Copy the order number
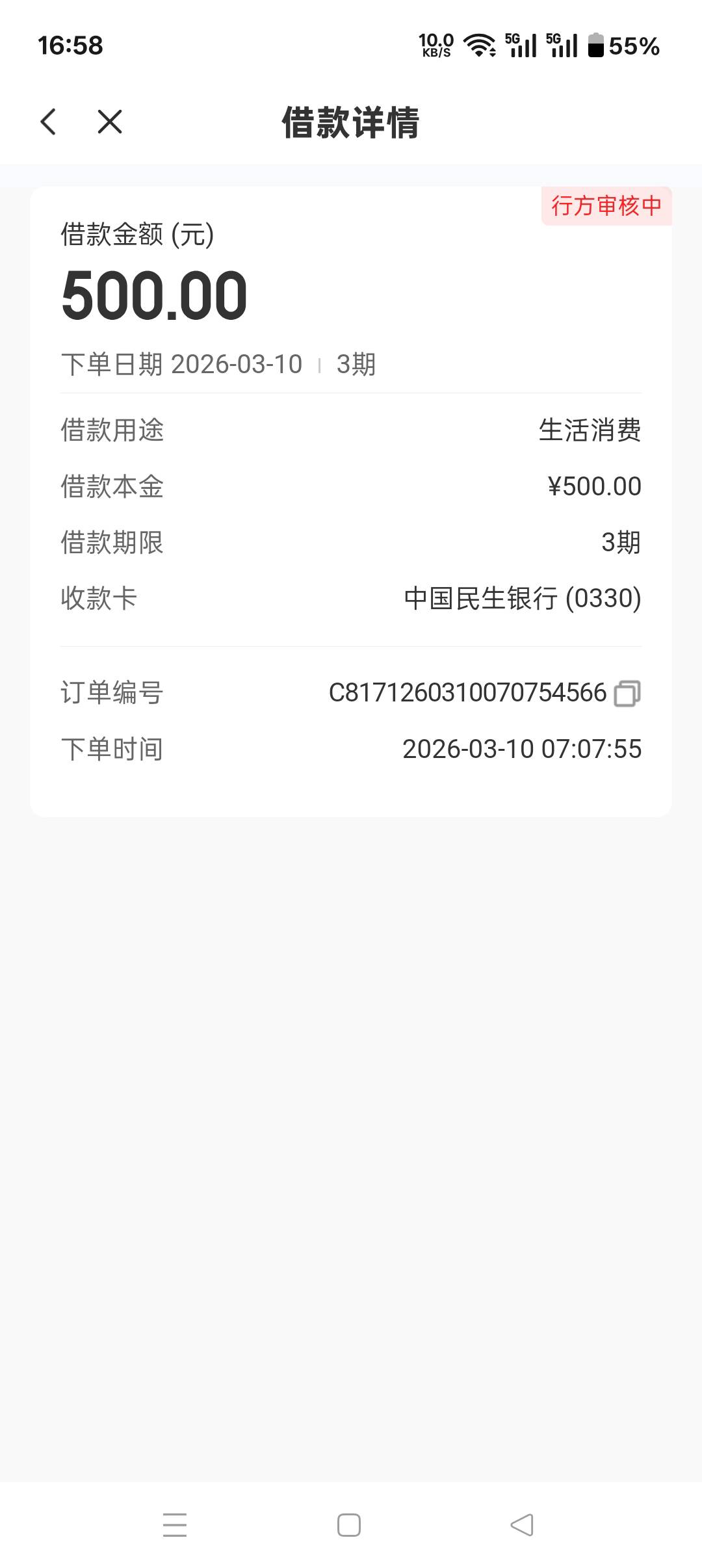 click(x=627, y=693)
